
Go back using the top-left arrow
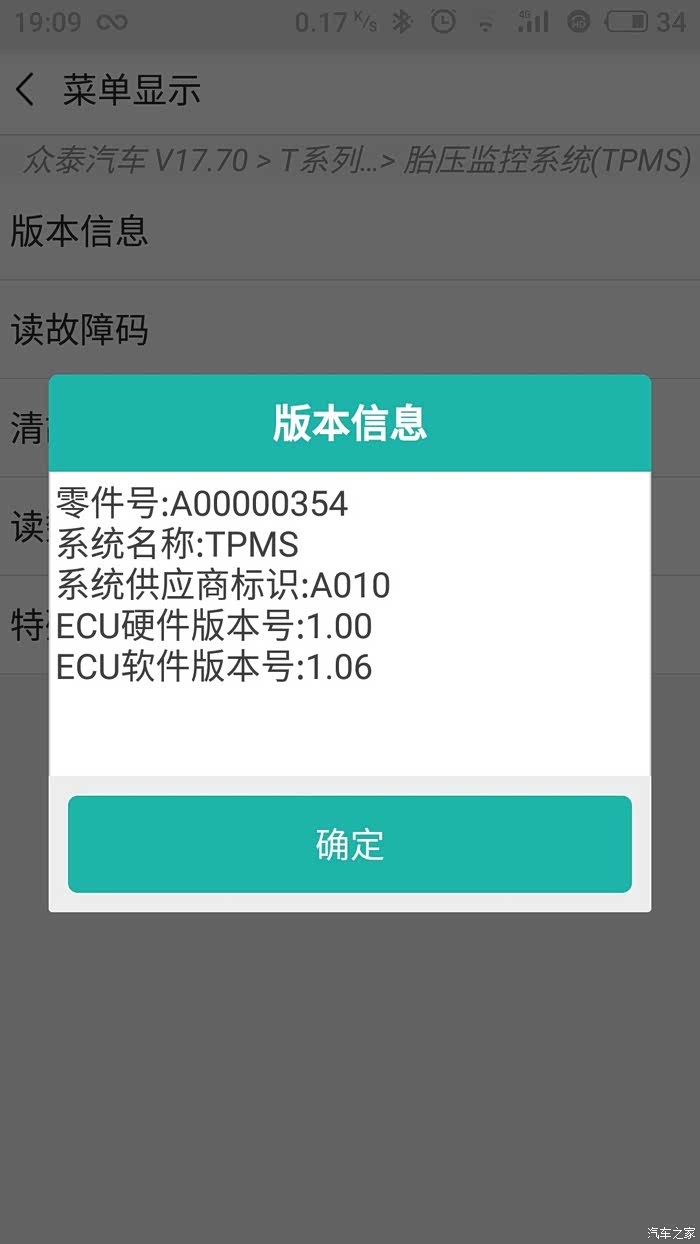pyautogui.click(x=26, y=91)
